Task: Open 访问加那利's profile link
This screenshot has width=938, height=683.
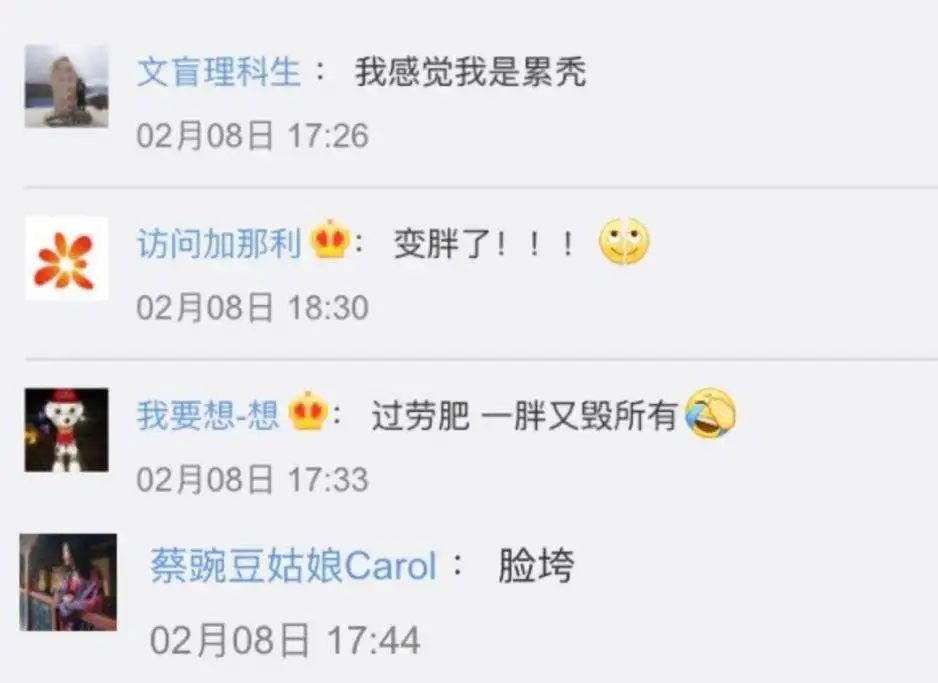Action: pyautogui.click(x=218, y=243)
